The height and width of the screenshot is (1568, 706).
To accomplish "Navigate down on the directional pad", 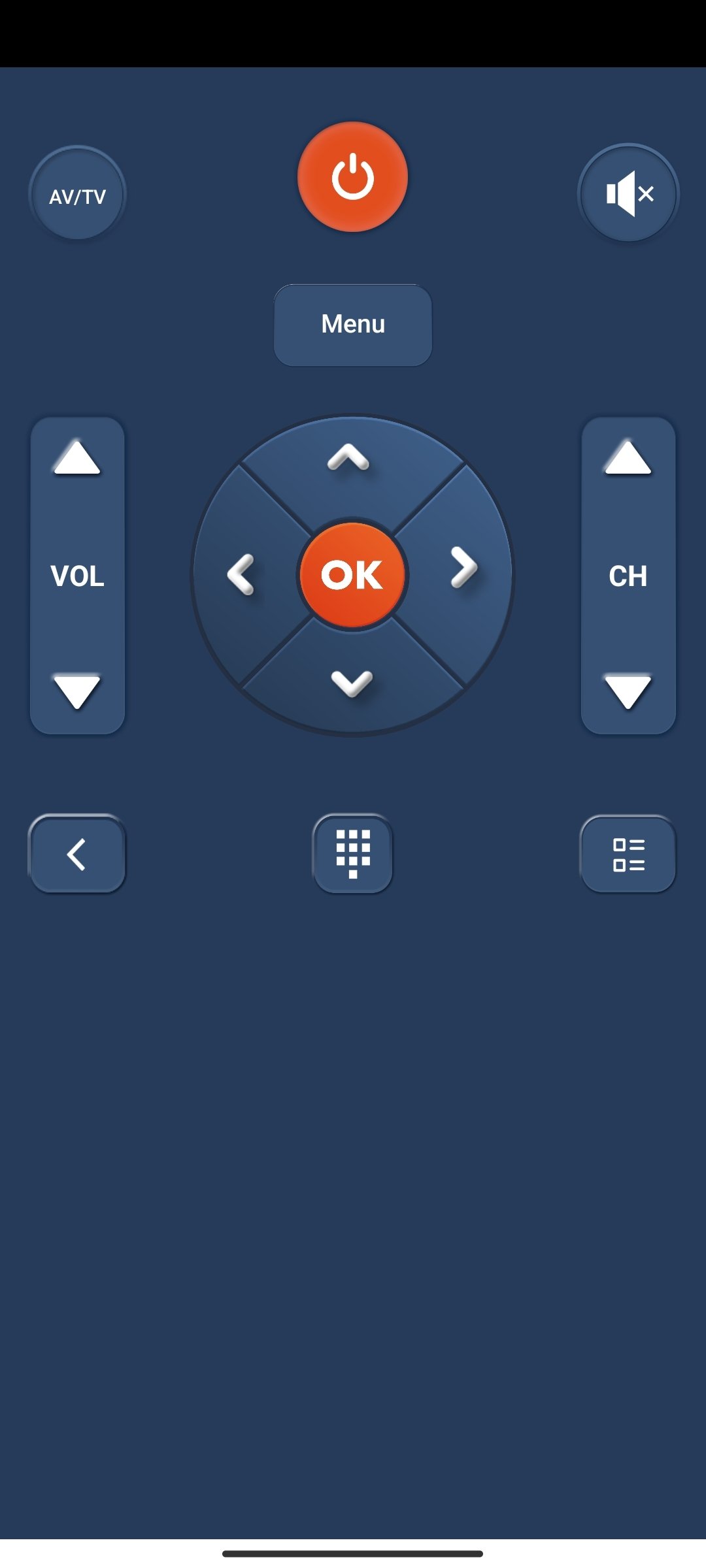I will (352, 683).
